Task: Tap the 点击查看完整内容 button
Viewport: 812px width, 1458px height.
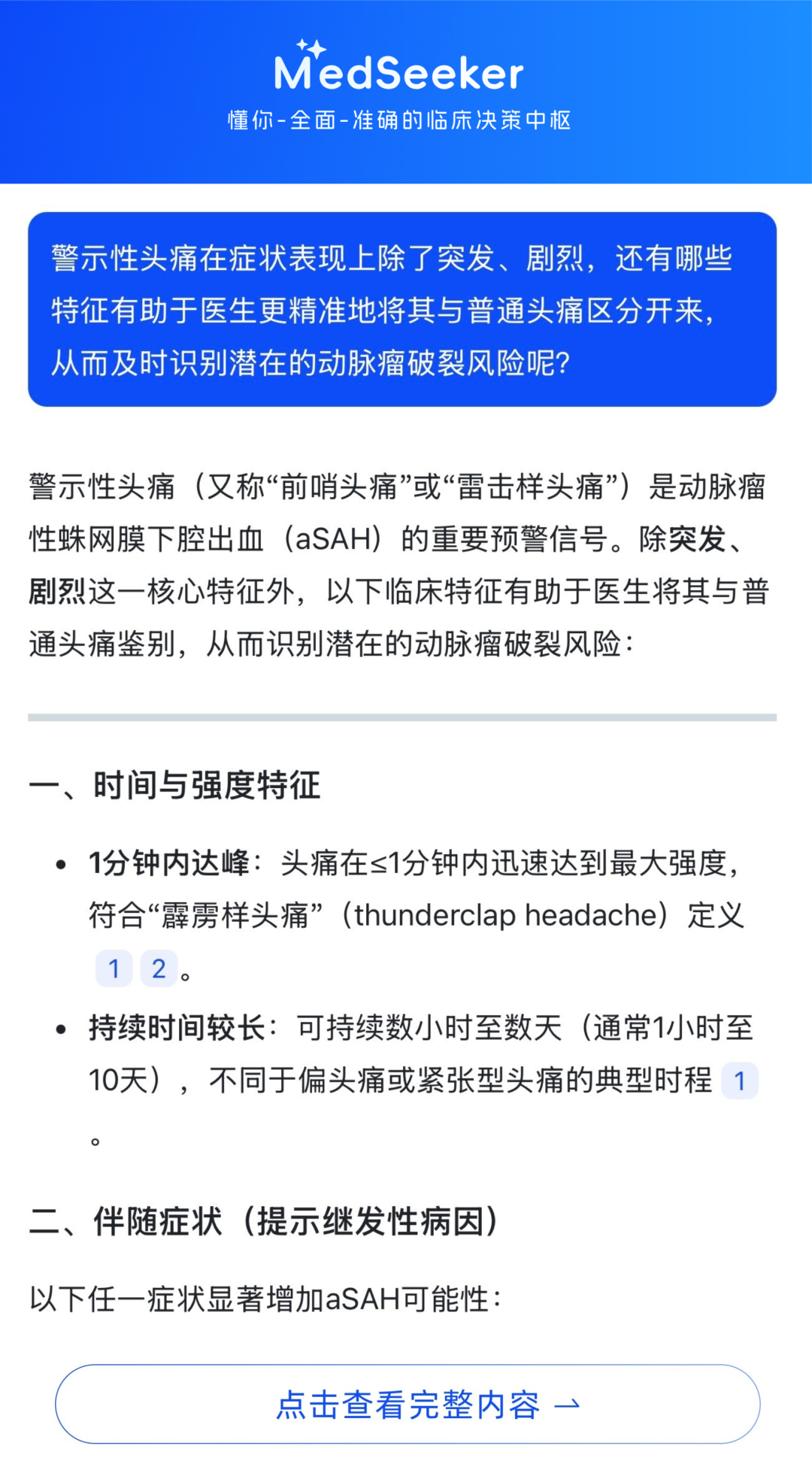Action: coord(408,1404)
